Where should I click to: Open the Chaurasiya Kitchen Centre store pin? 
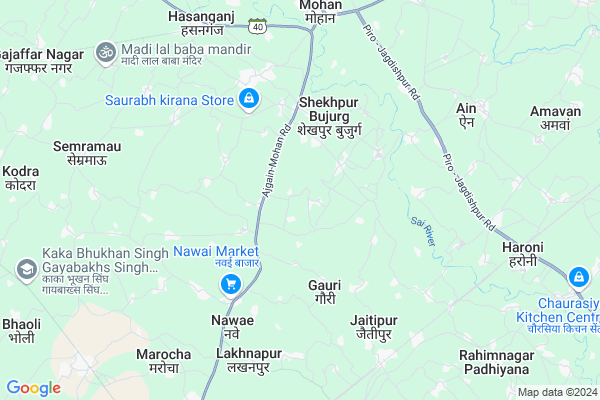578,277
